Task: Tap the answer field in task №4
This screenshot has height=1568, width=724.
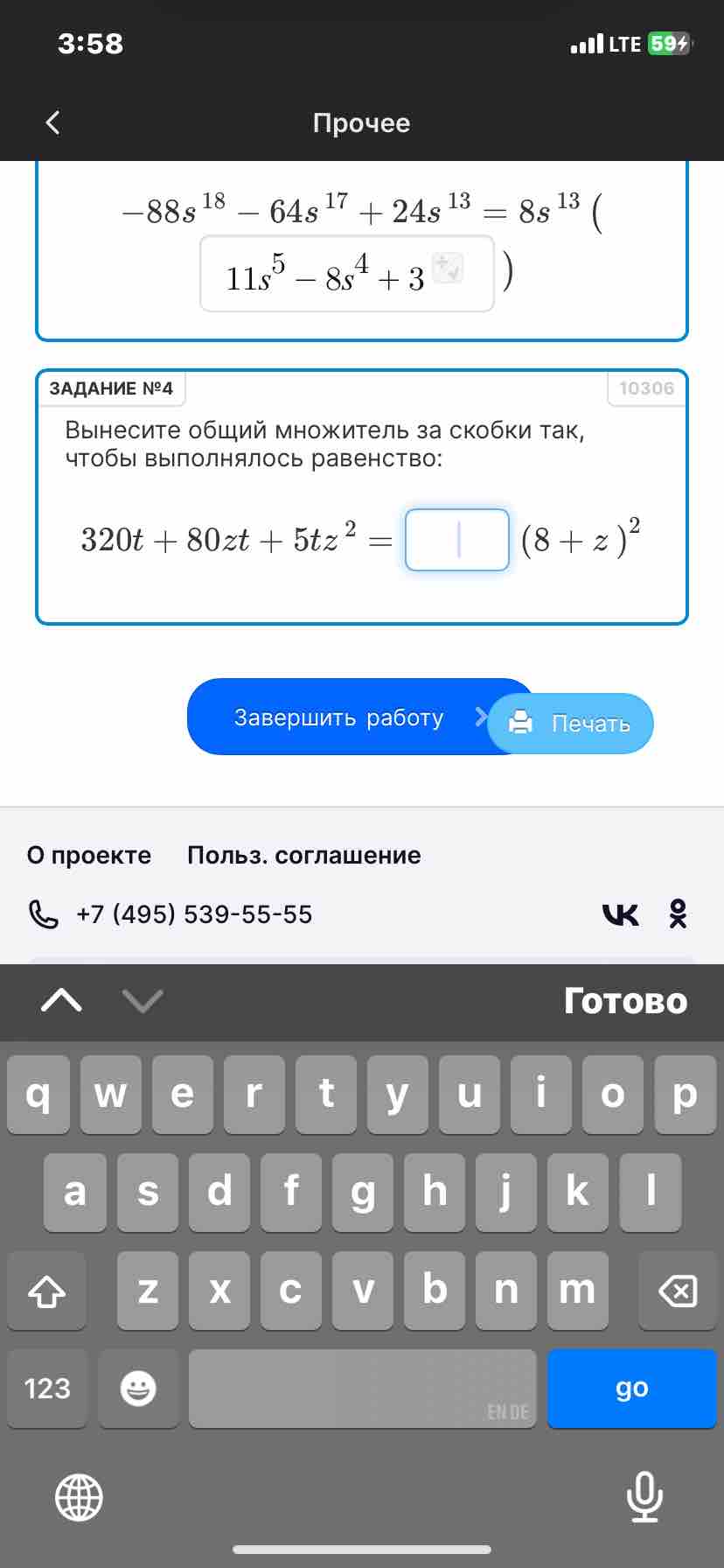Action: pos(457,540)
